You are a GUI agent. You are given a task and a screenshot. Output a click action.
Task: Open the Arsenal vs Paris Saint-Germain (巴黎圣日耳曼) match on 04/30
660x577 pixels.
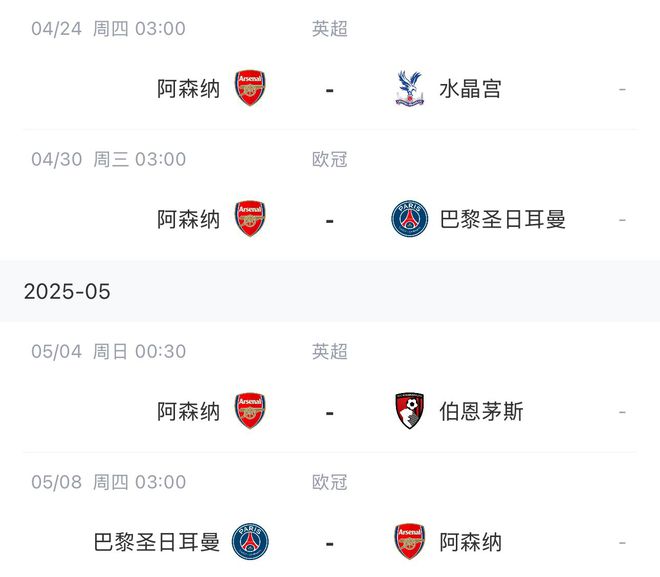329,219
